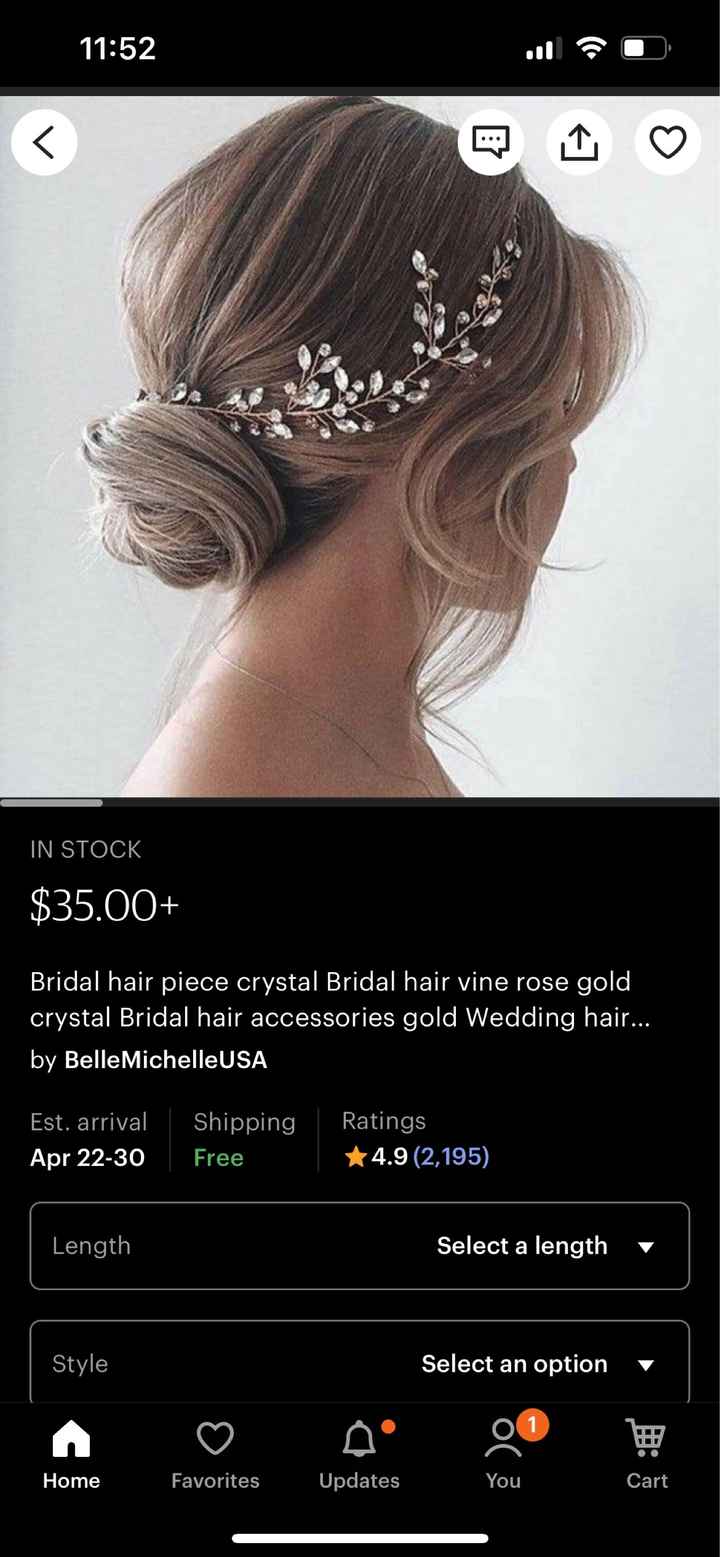Viewport: 720px width, 1557px height.
Task: Favorite the listing with the heart icon
Action: point(667,142)
